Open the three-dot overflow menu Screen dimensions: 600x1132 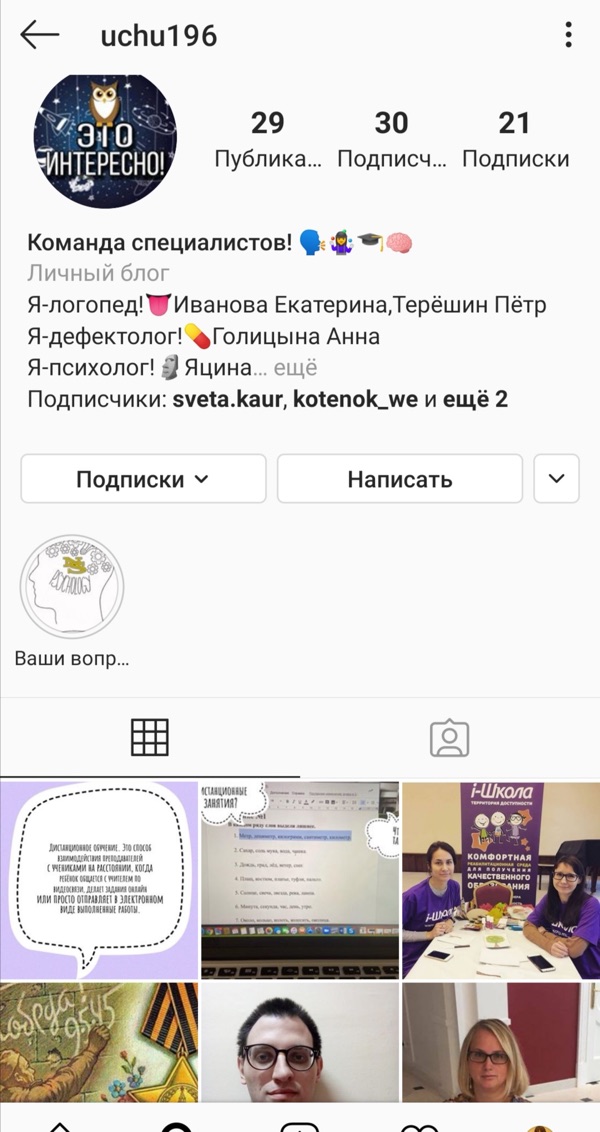pyautogui.click(x=568, y=36)
